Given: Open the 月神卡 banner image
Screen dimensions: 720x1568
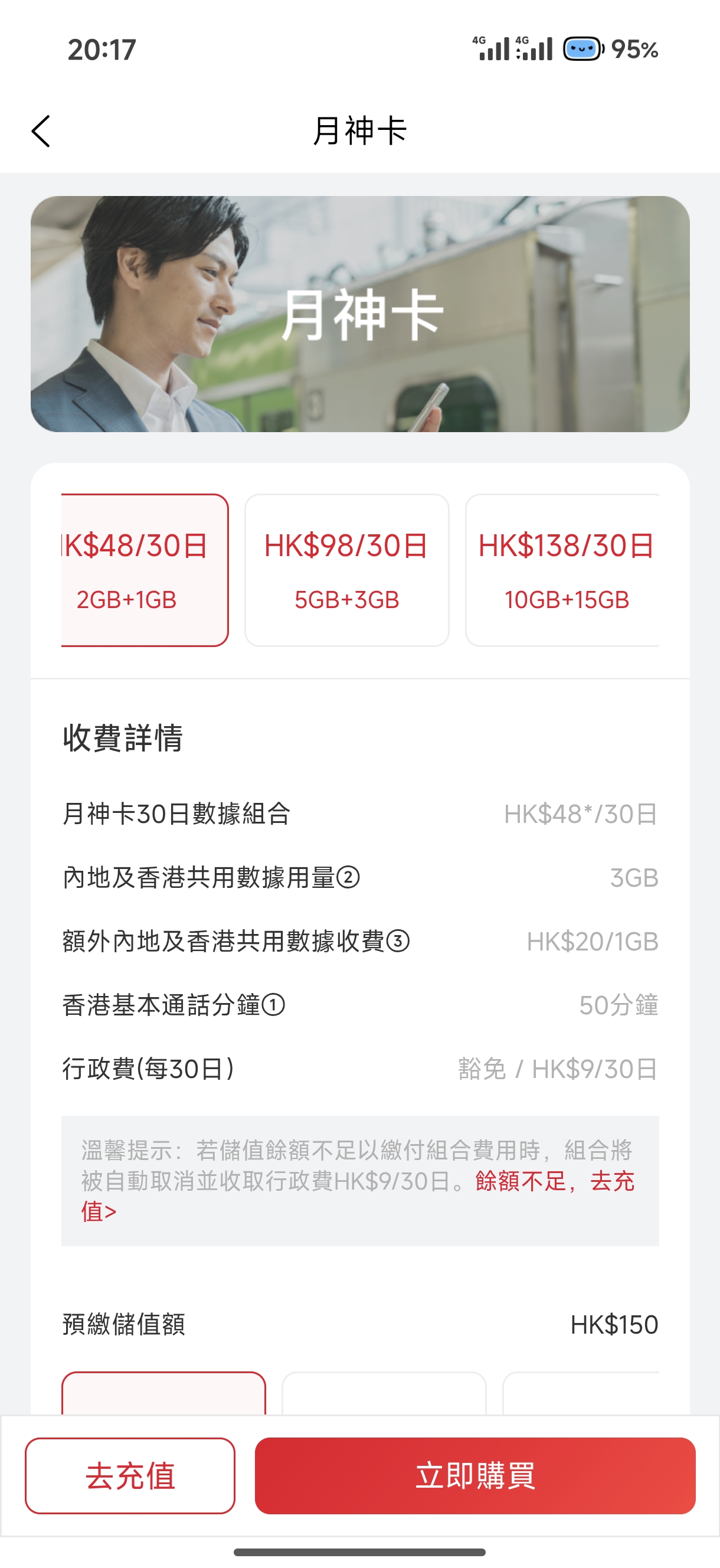Looking at the screenshot, I should click(359, 314).
